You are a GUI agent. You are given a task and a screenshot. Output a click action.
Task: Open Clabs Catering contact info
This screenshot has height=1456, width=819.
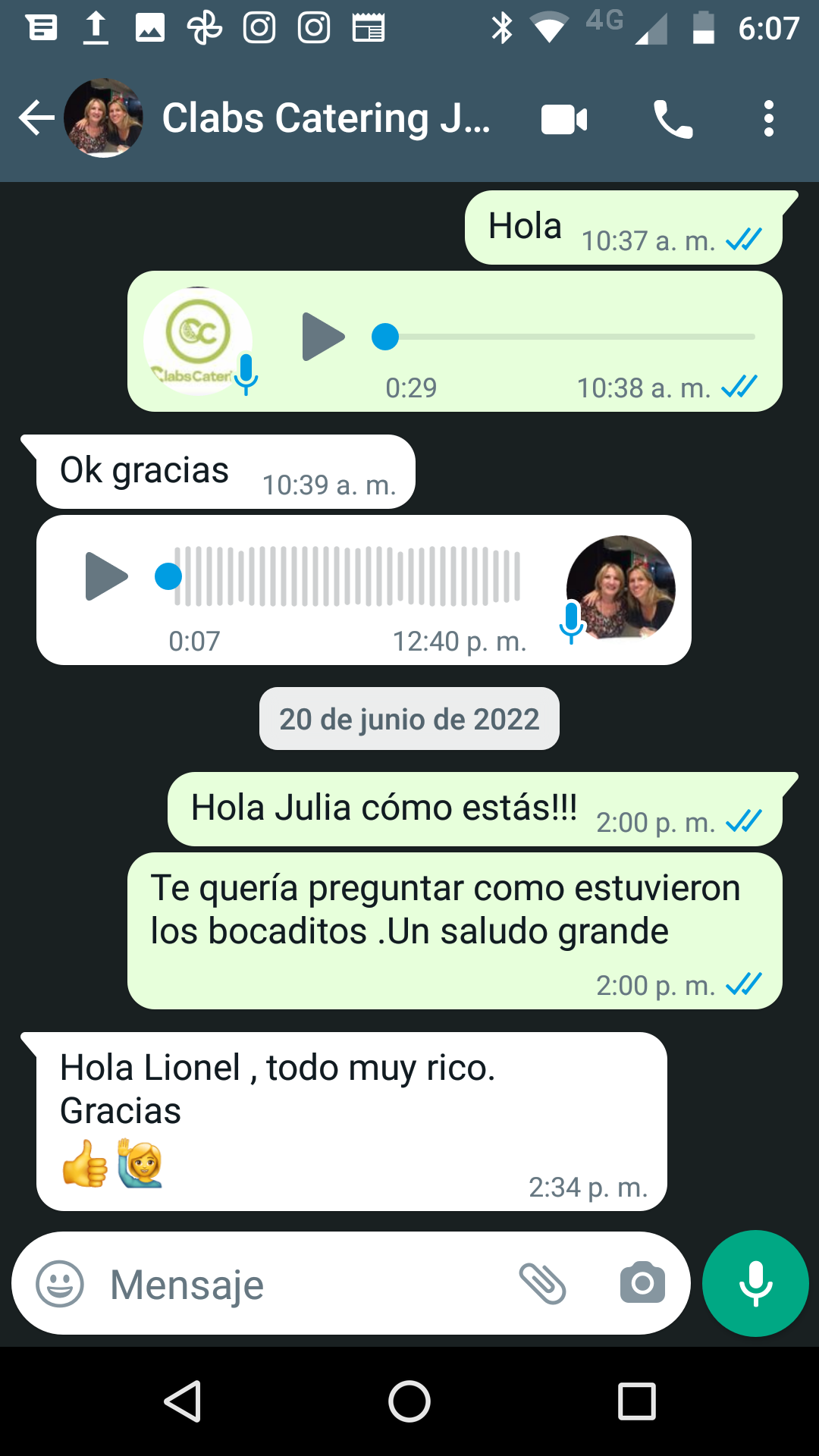pos(326,118)
